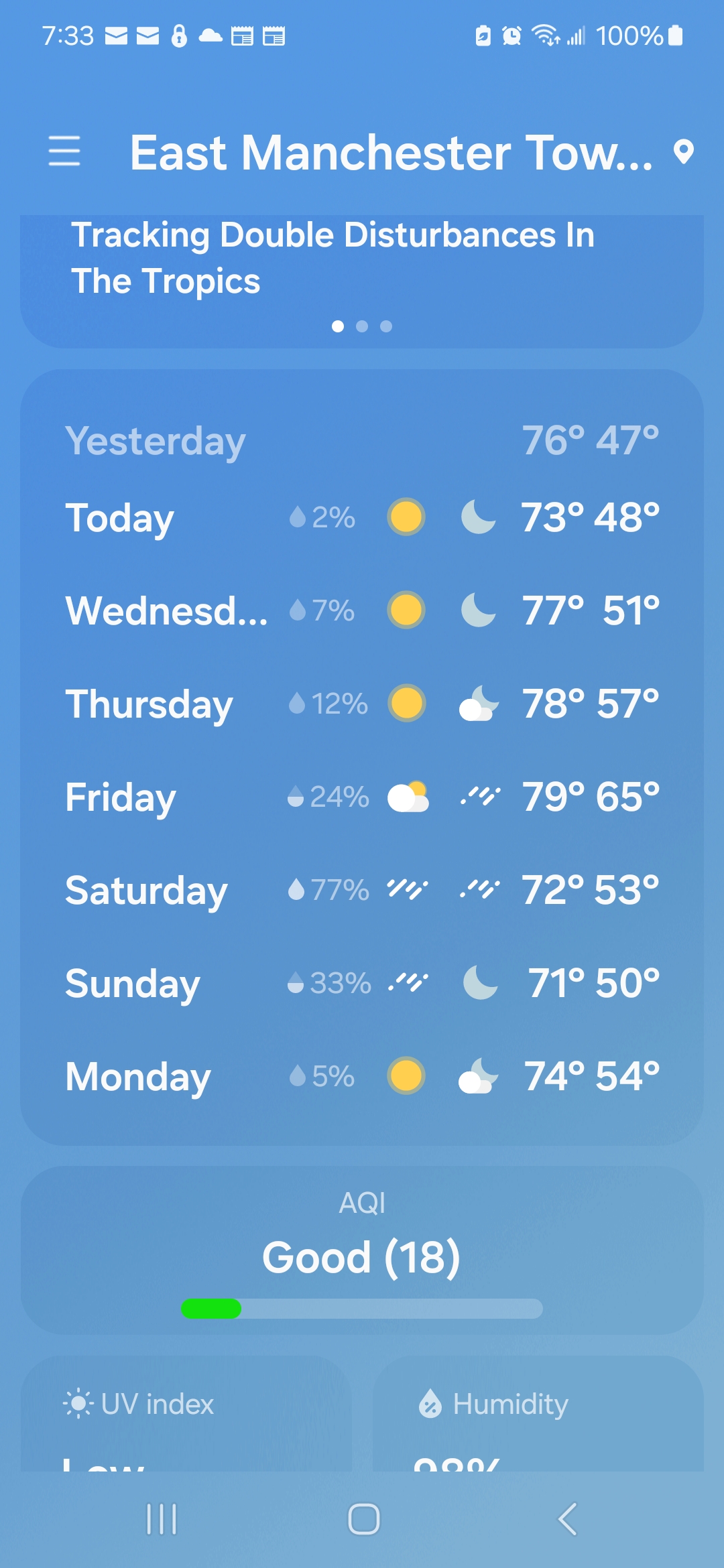The height and width of the screenshot is (1568, 724).
Task: Open recent apps from navigation bar
Action: click(162, 1519)
